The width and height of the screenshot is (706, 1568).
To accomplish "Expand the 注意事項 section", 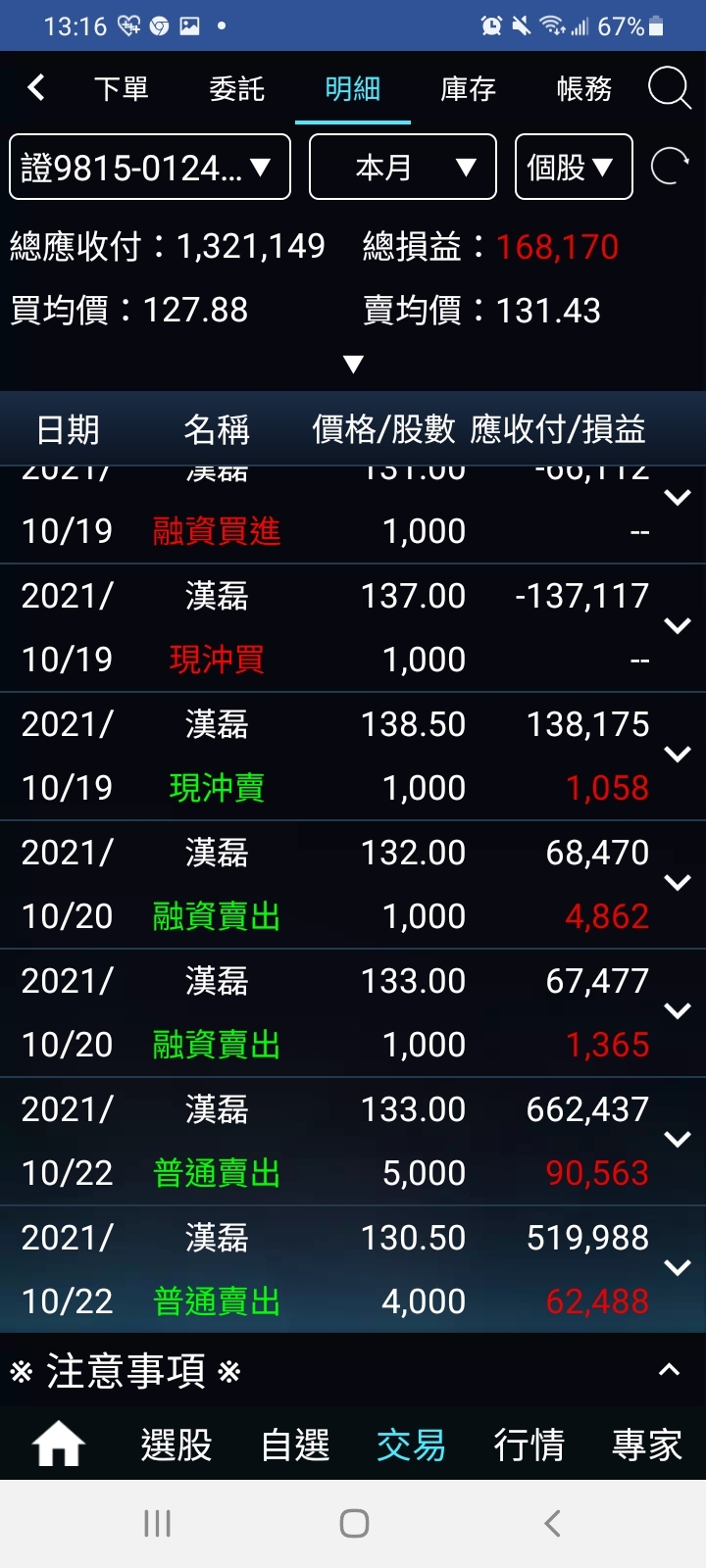I will click(669, 1370).
